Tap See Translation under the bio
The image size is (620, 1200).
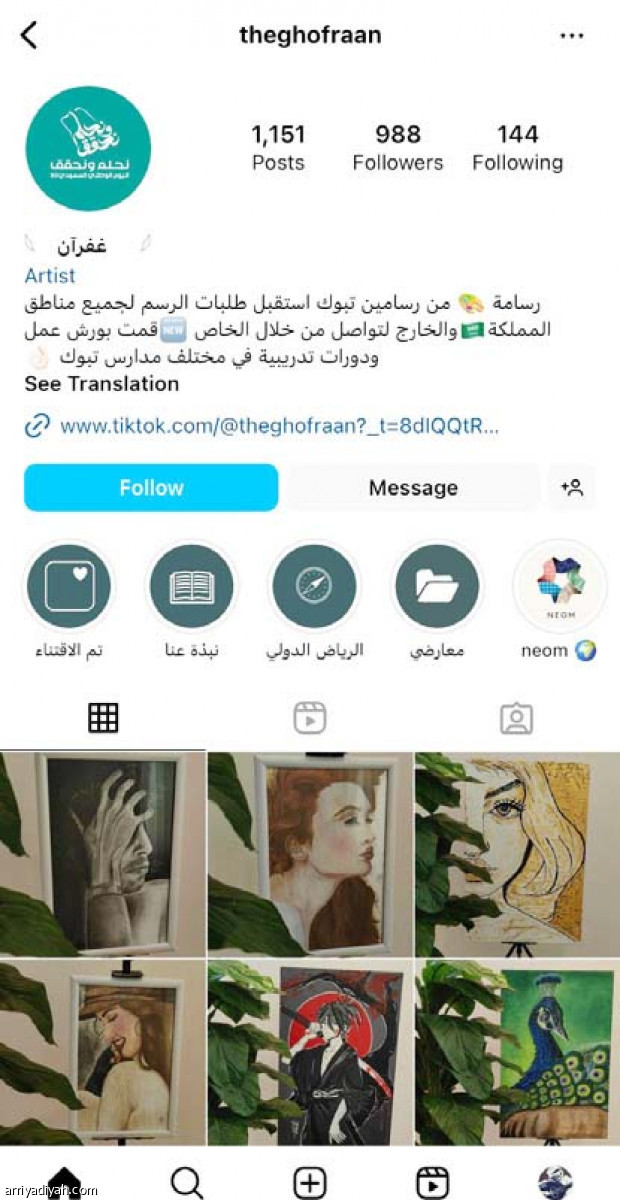pyautogui.click(x=101, y=384)
